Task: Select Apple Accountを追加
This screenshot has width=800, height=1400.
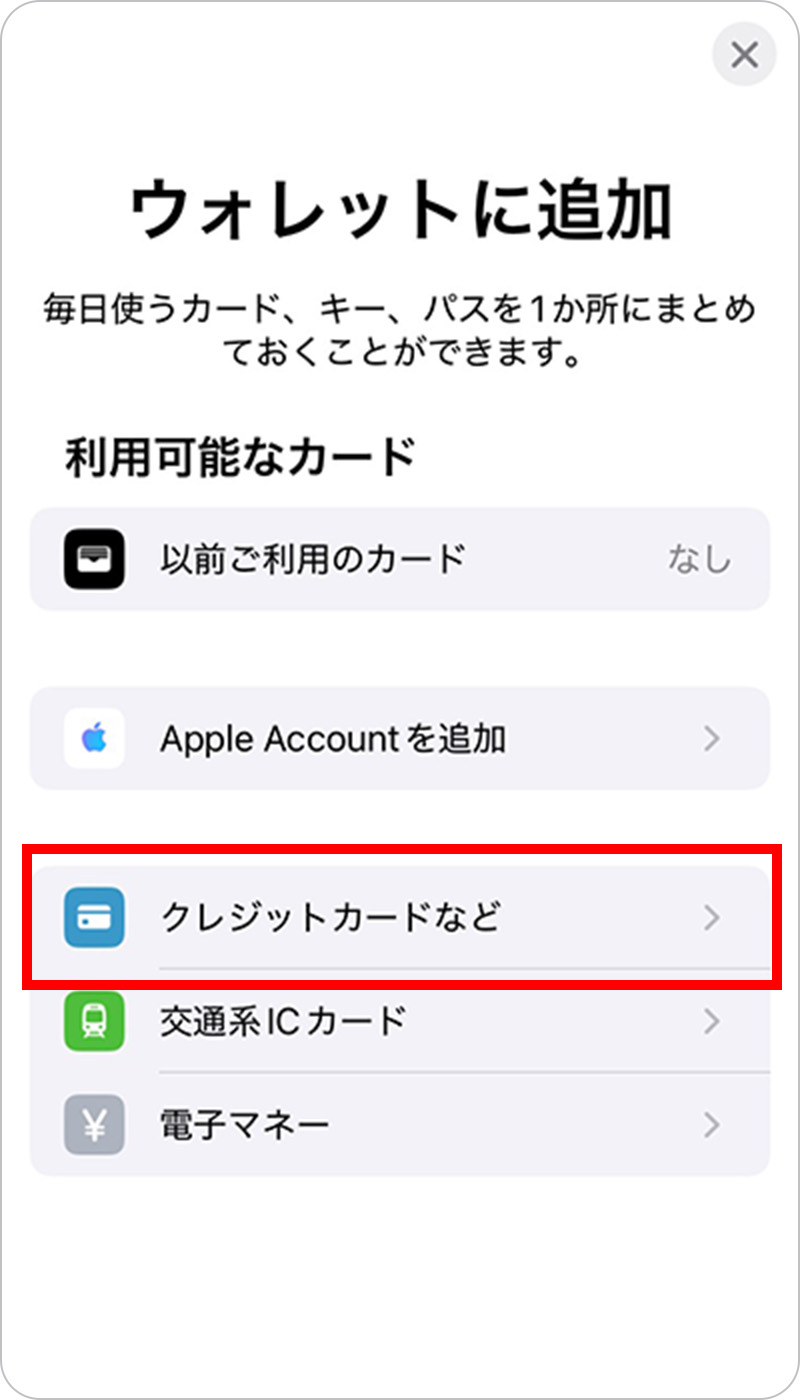Action: [x=400, y=739]
